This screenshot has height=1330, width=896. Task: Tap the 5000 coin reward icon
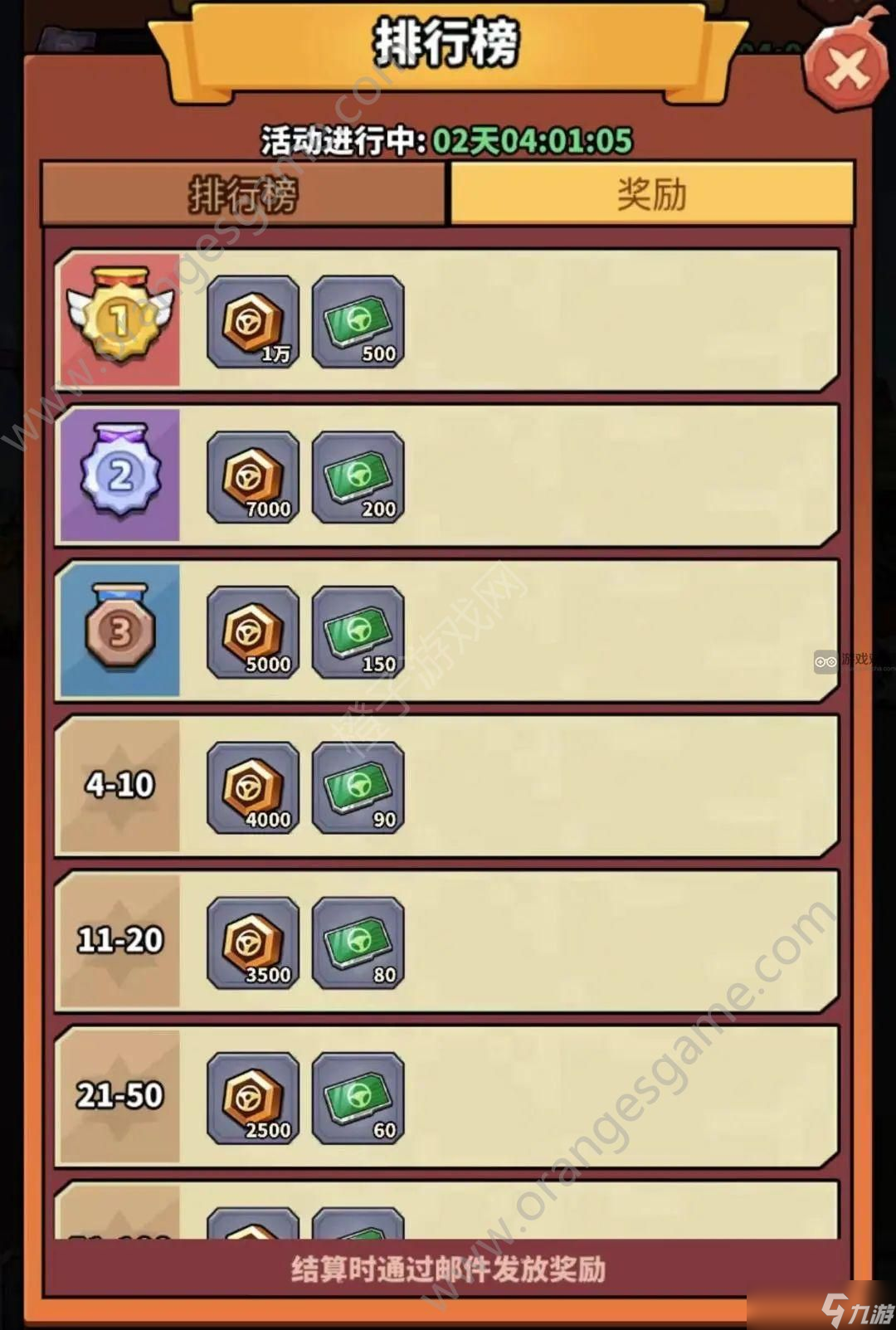(253, 632)
